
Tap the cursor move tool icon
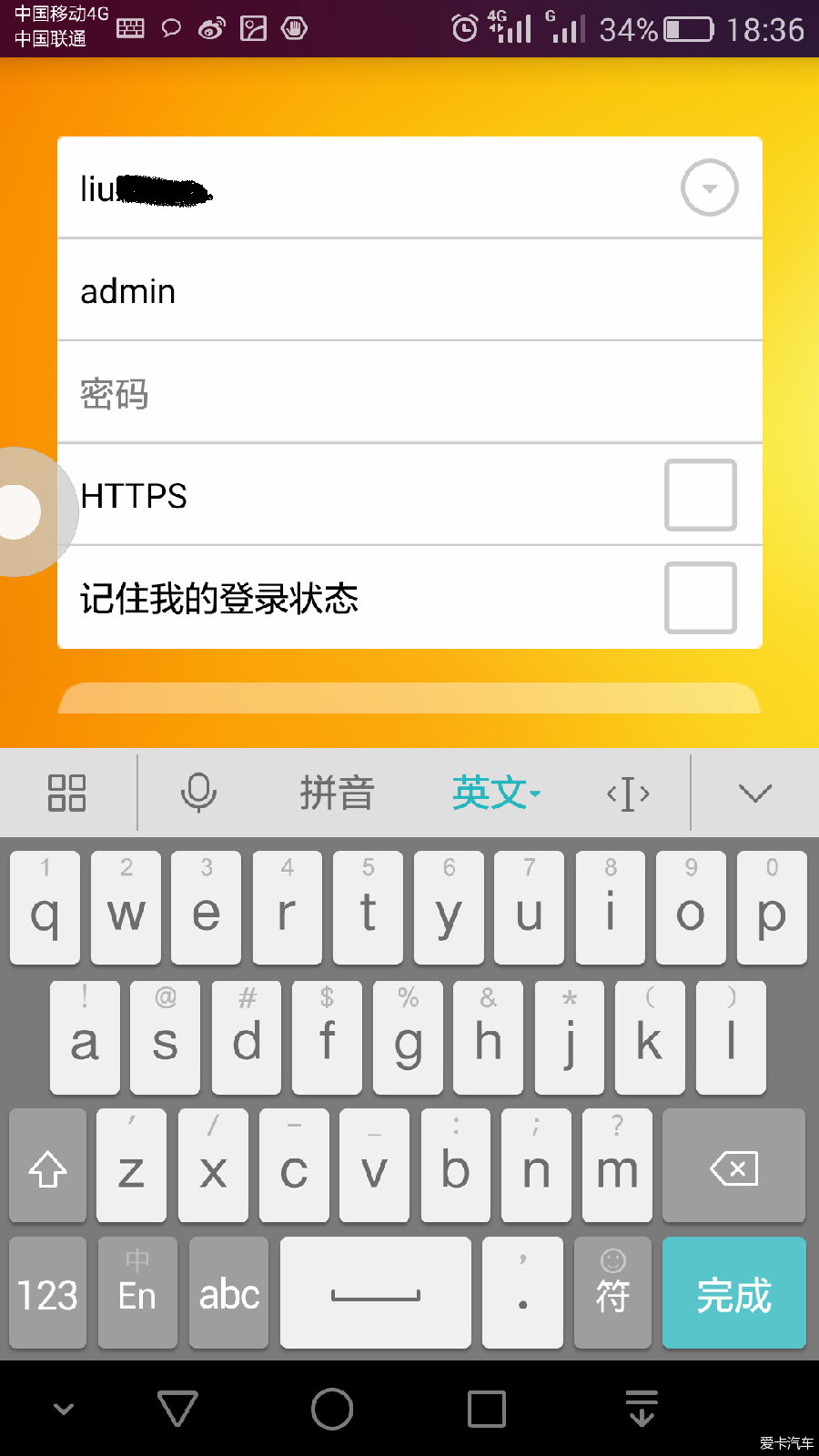tap(628, 794)
